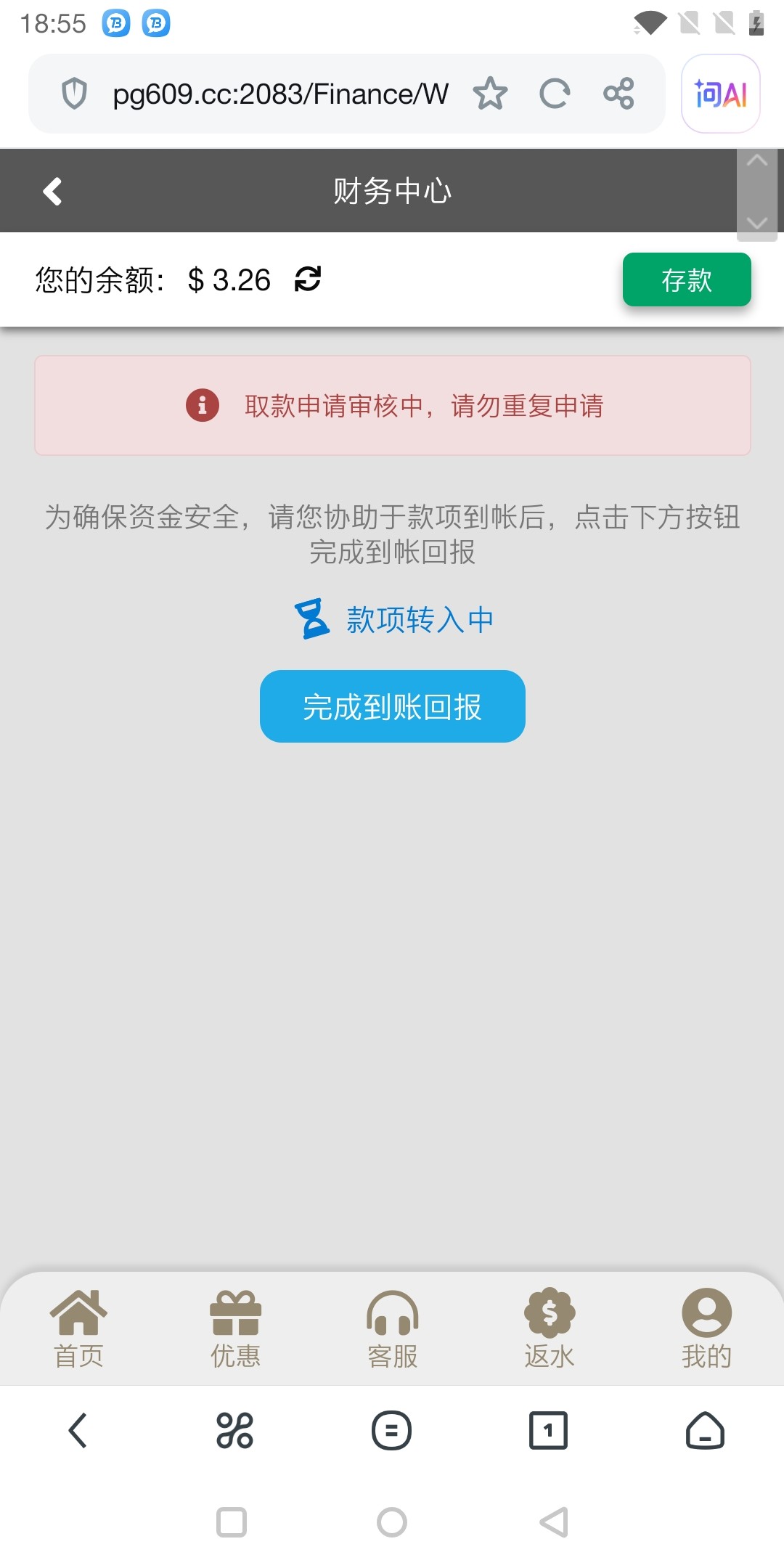Click the shield icon in the address bar
Viewport: 784px width, 1568px height.
75,93
